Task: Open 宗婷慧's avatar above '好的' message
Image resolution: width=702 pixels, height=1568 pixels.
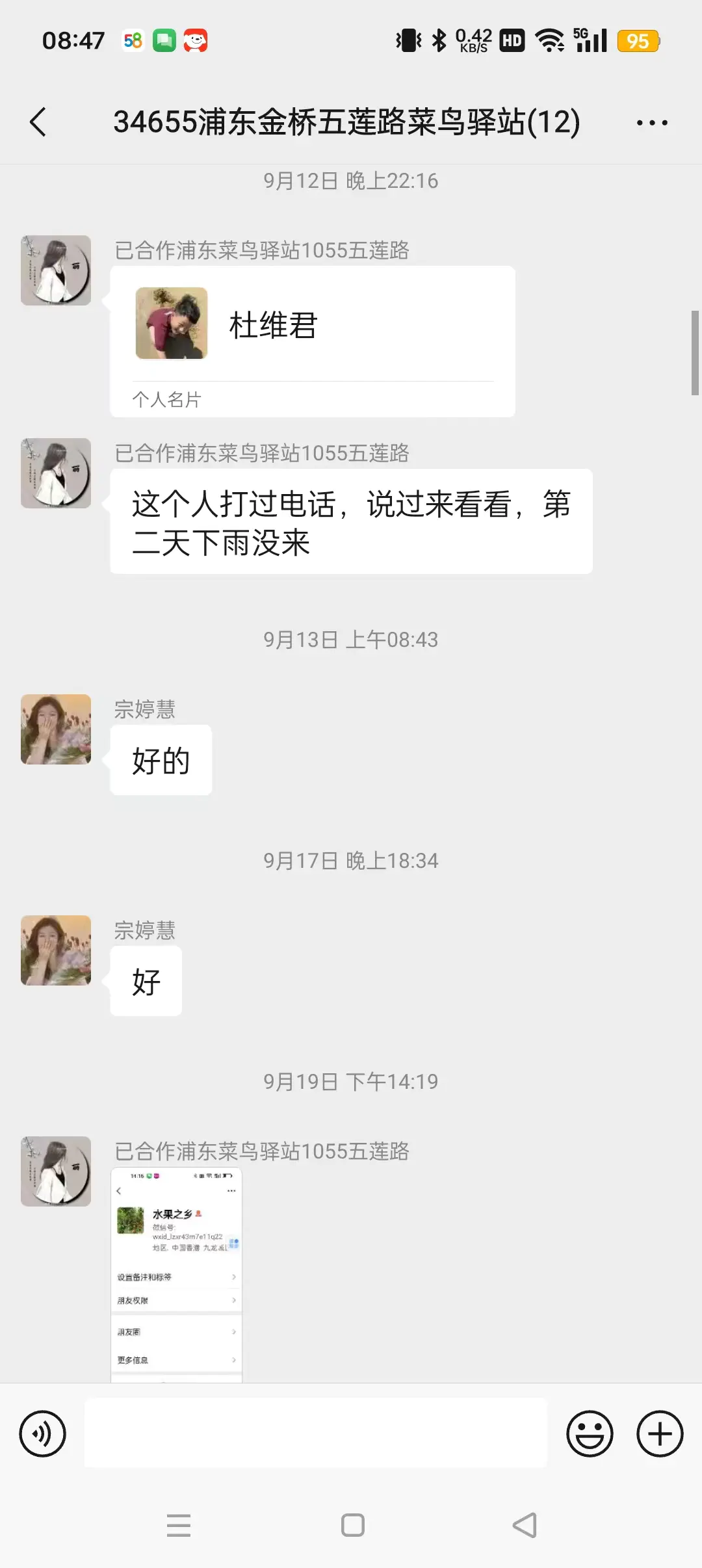Action: tap(56, 729)
